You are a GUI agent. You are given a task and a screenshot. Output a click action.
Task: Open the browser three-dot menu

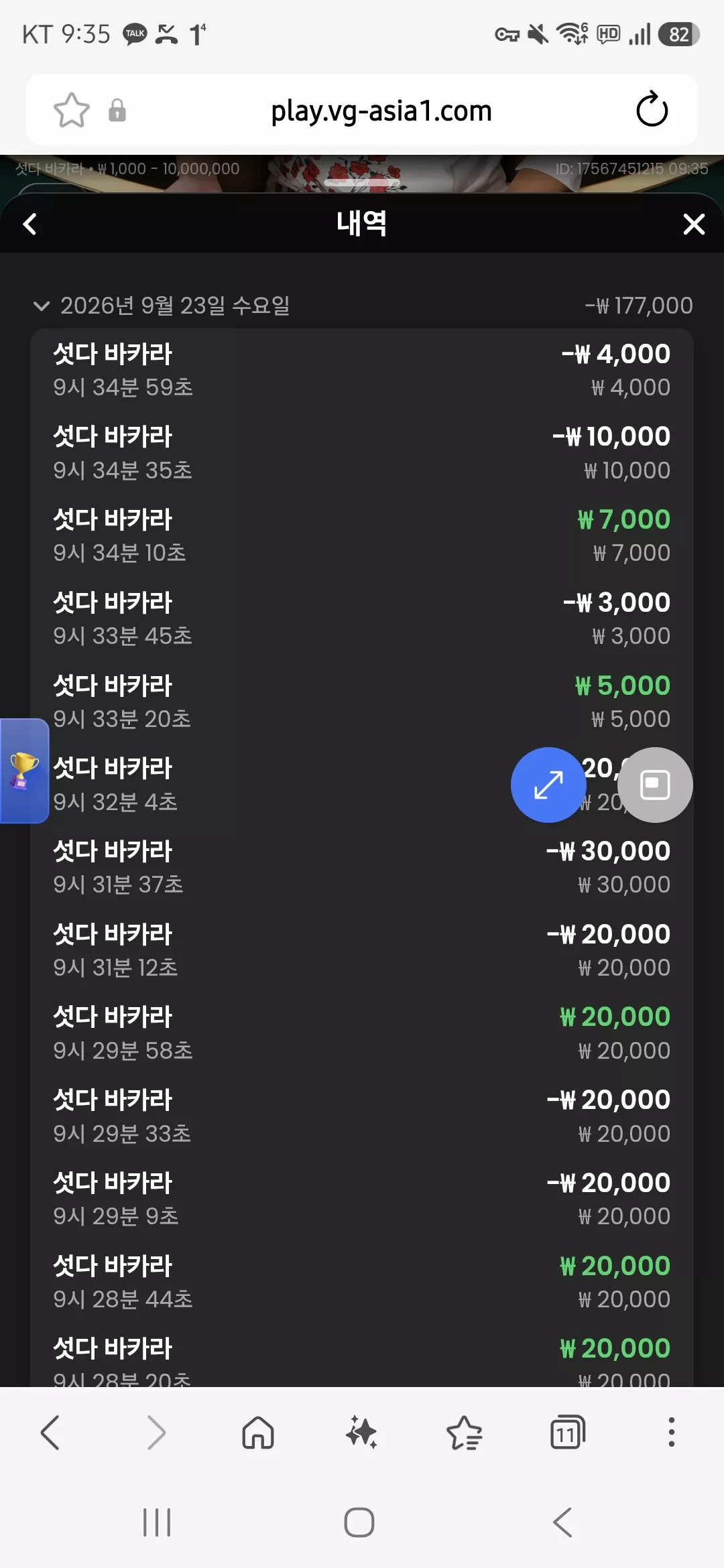coord(671,1433)
